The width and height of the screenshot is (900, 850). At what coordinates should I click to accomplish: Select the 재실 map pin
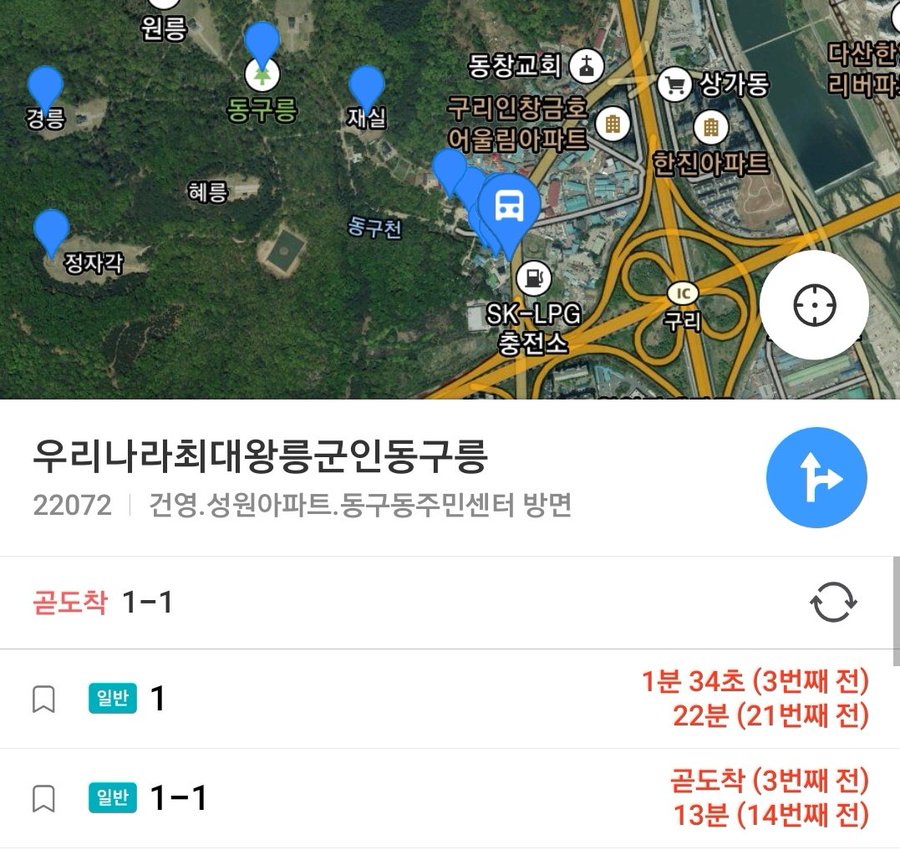pyautogui.click(x=367, y=88)
